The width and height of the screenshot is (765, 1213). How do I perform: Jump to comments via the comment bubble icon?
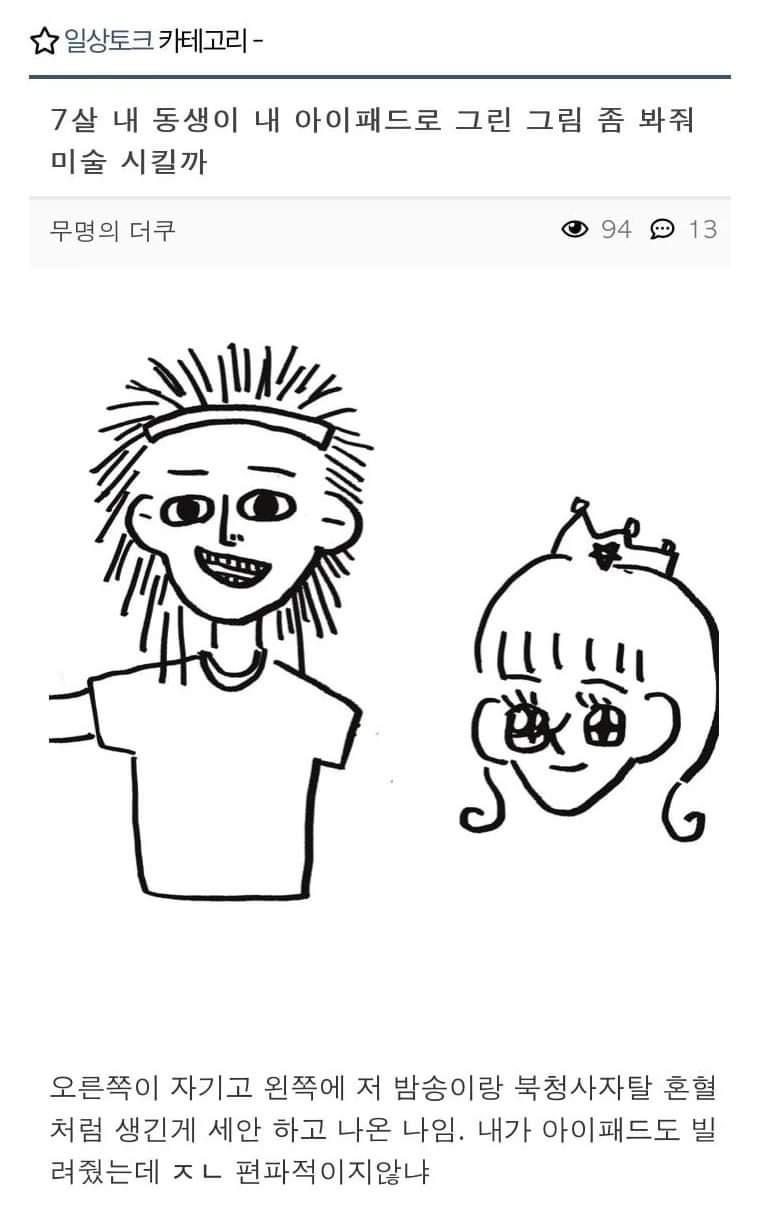coord(662,230)
